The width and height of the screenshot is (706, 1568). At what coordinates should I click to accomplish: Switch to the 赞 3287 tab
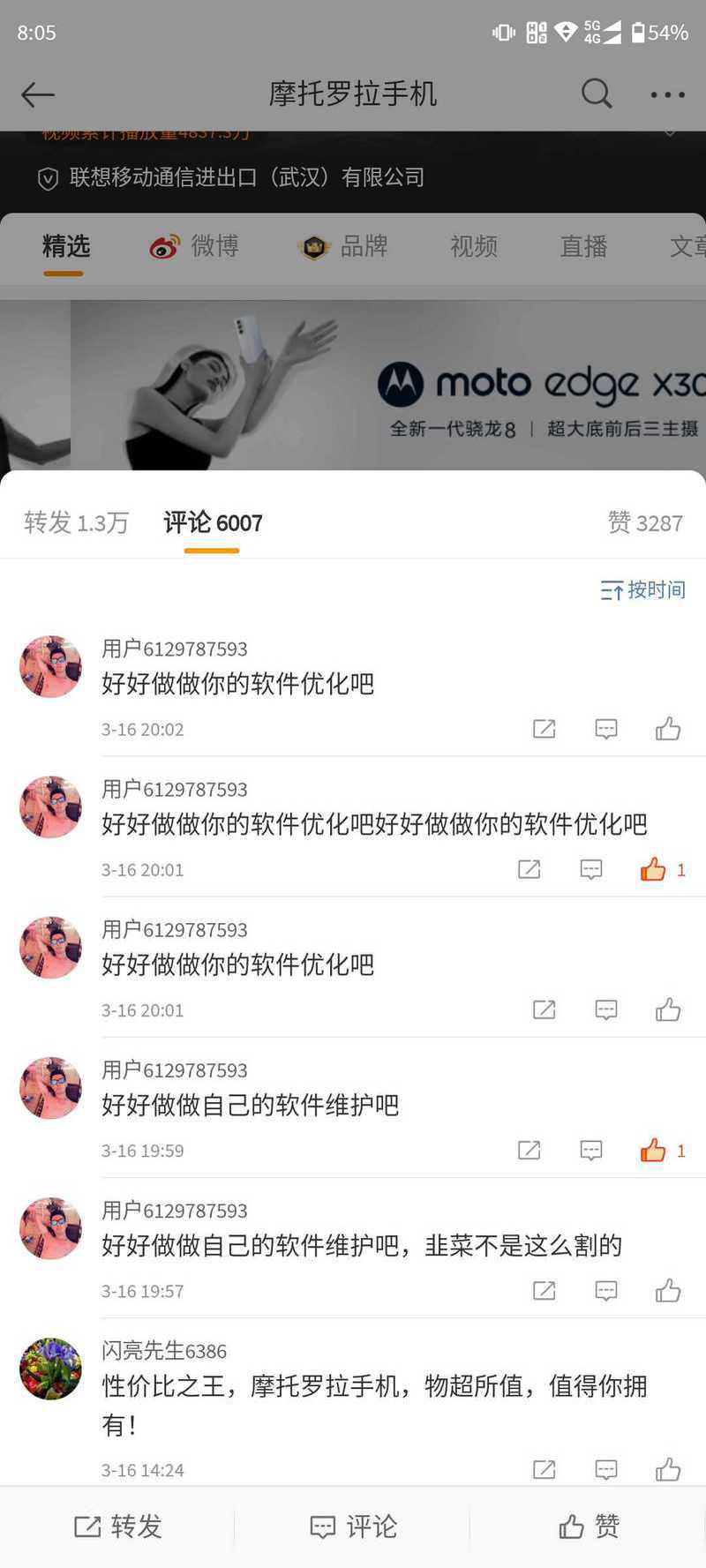(x=645, y=522)
